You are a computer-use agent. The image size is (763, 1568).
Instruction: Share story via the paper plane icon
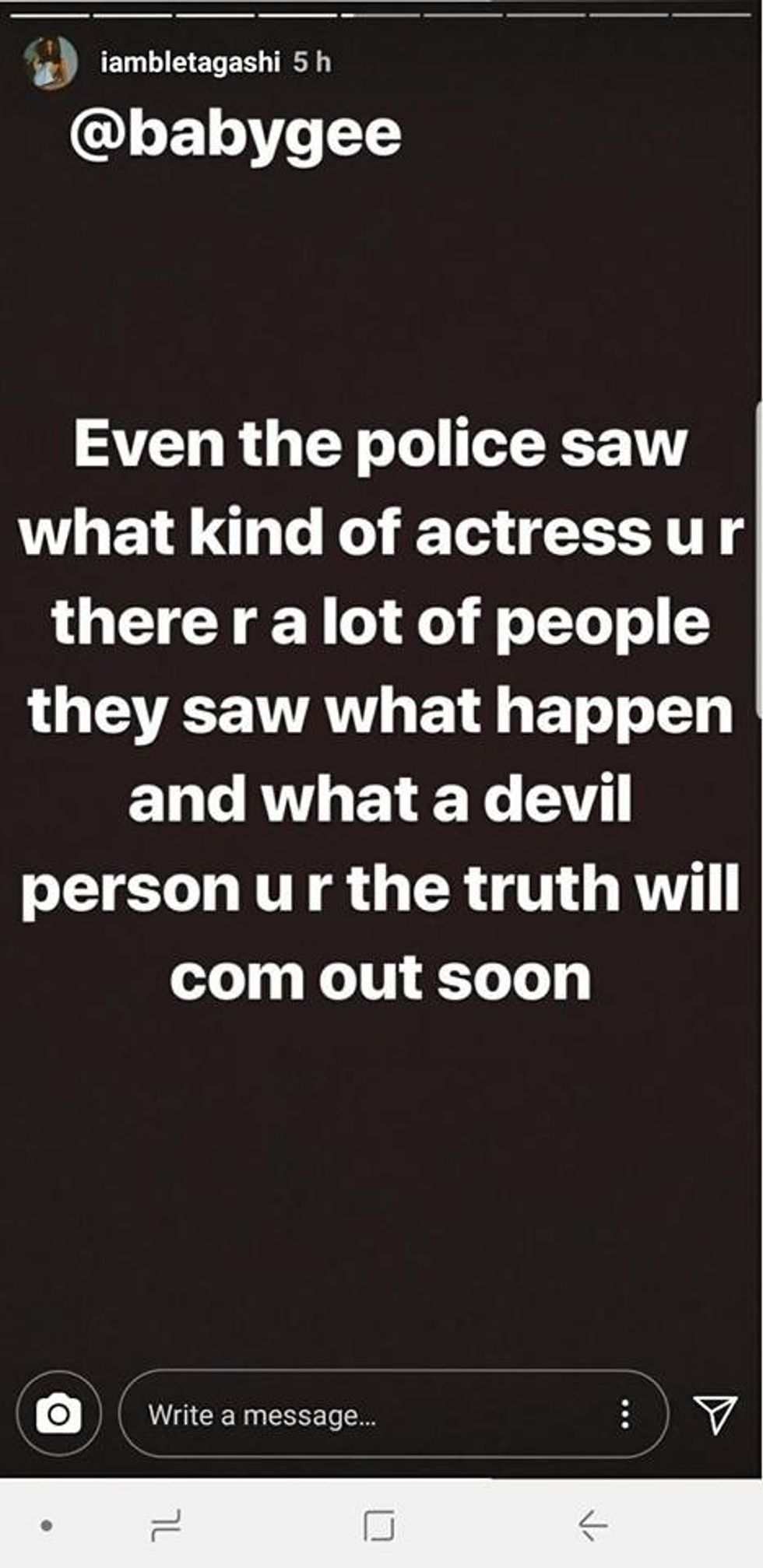point(715,1413)
